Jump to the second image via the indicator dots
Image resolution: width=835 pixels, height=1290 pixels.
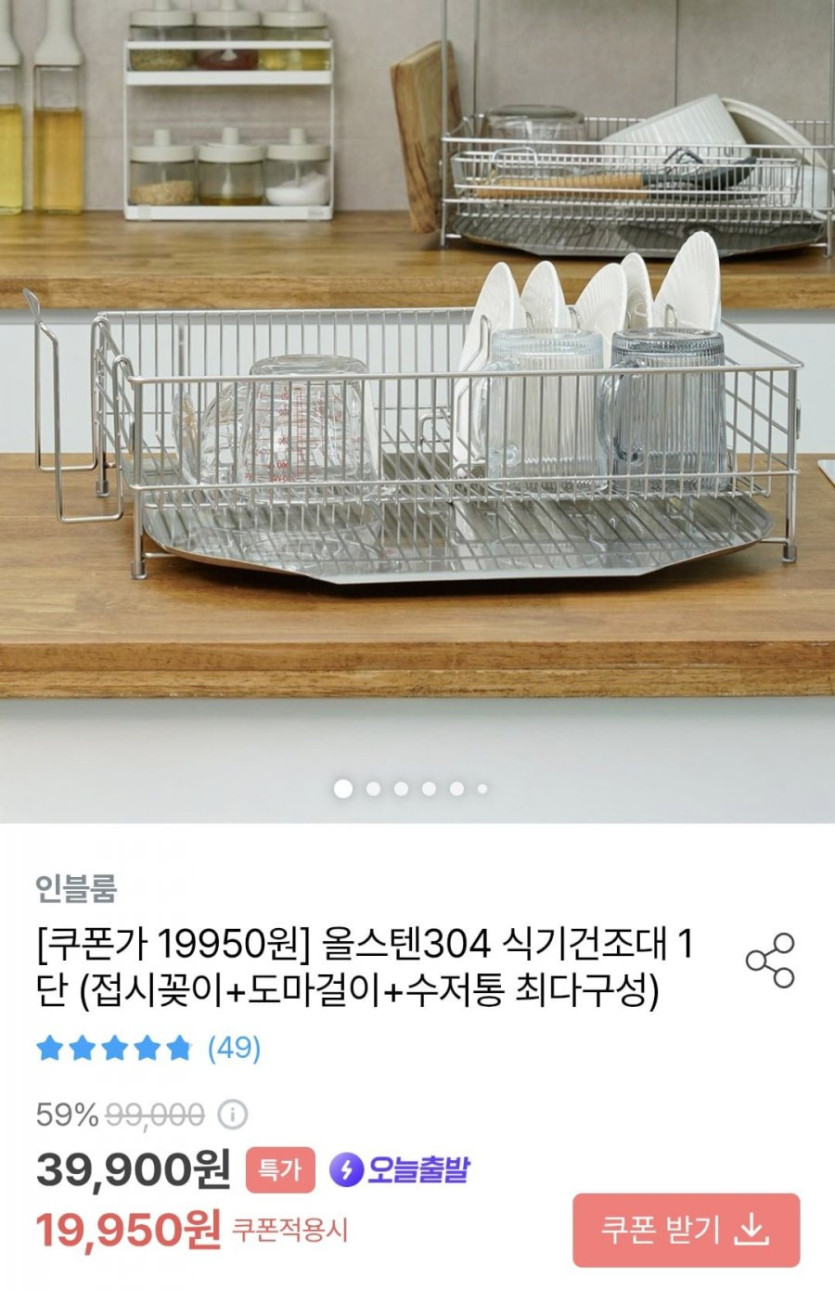click(373, 789)
